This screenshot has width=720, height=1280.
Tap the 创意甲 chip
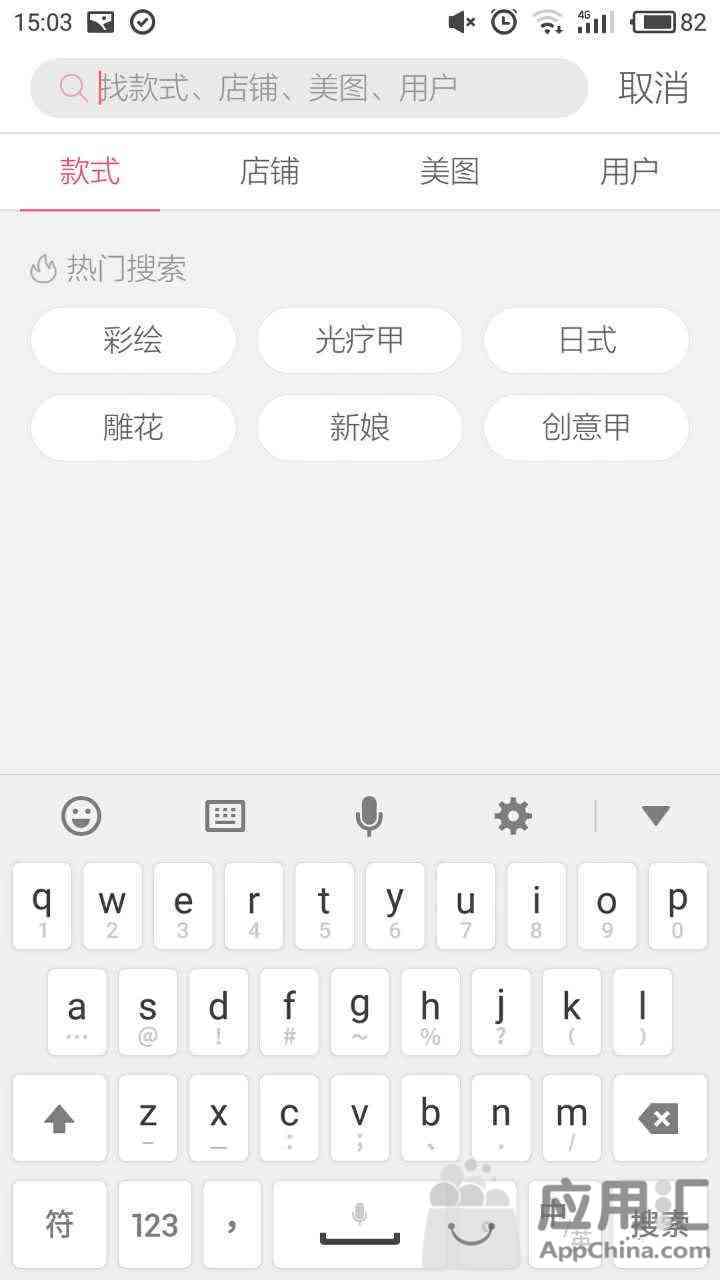pos(587,428)
